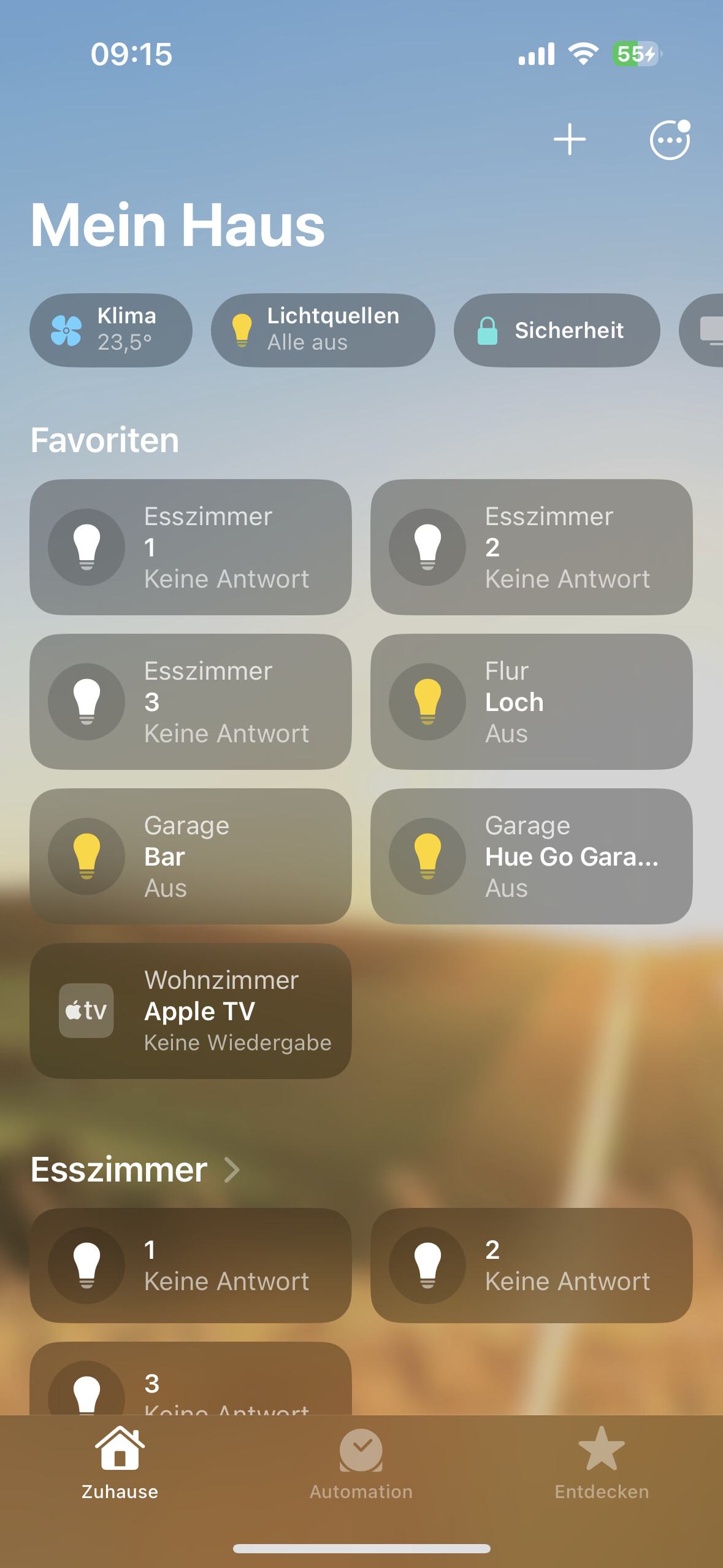
Task: Open the more options ellipsis menu
Action: tap(669, 140)
